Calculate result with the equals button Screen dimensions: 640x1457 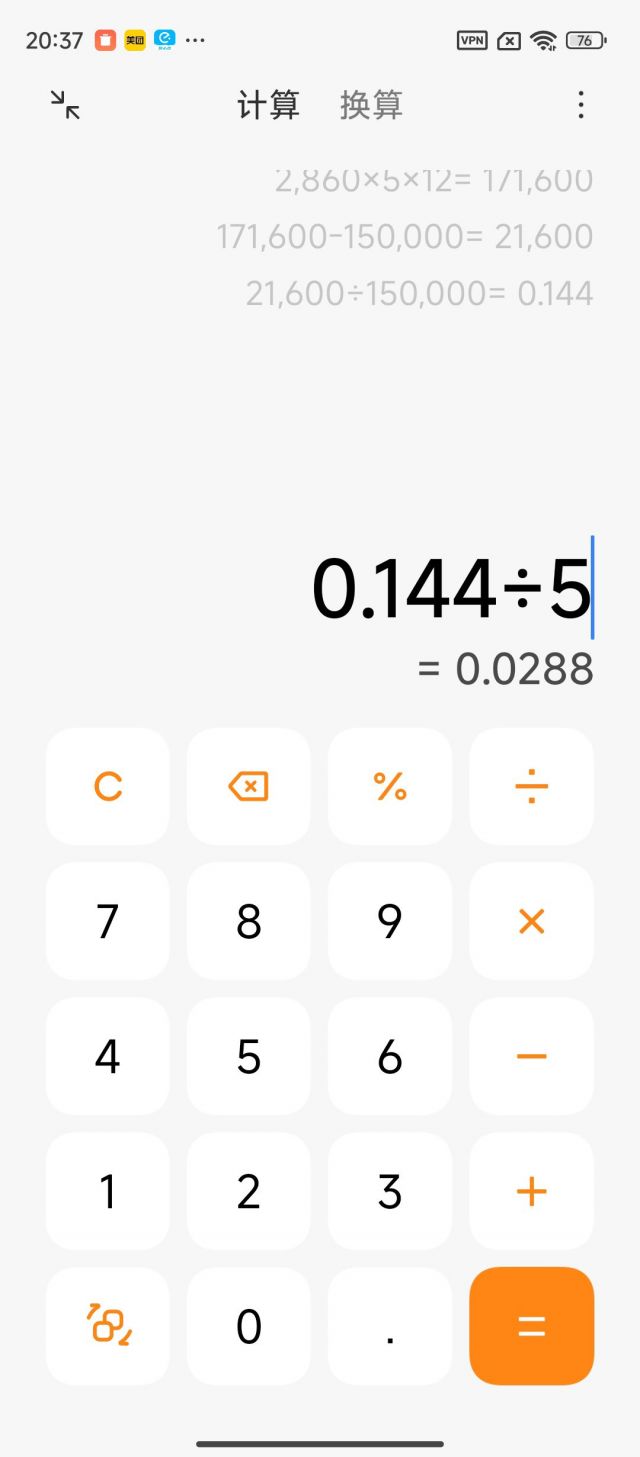531,1326
